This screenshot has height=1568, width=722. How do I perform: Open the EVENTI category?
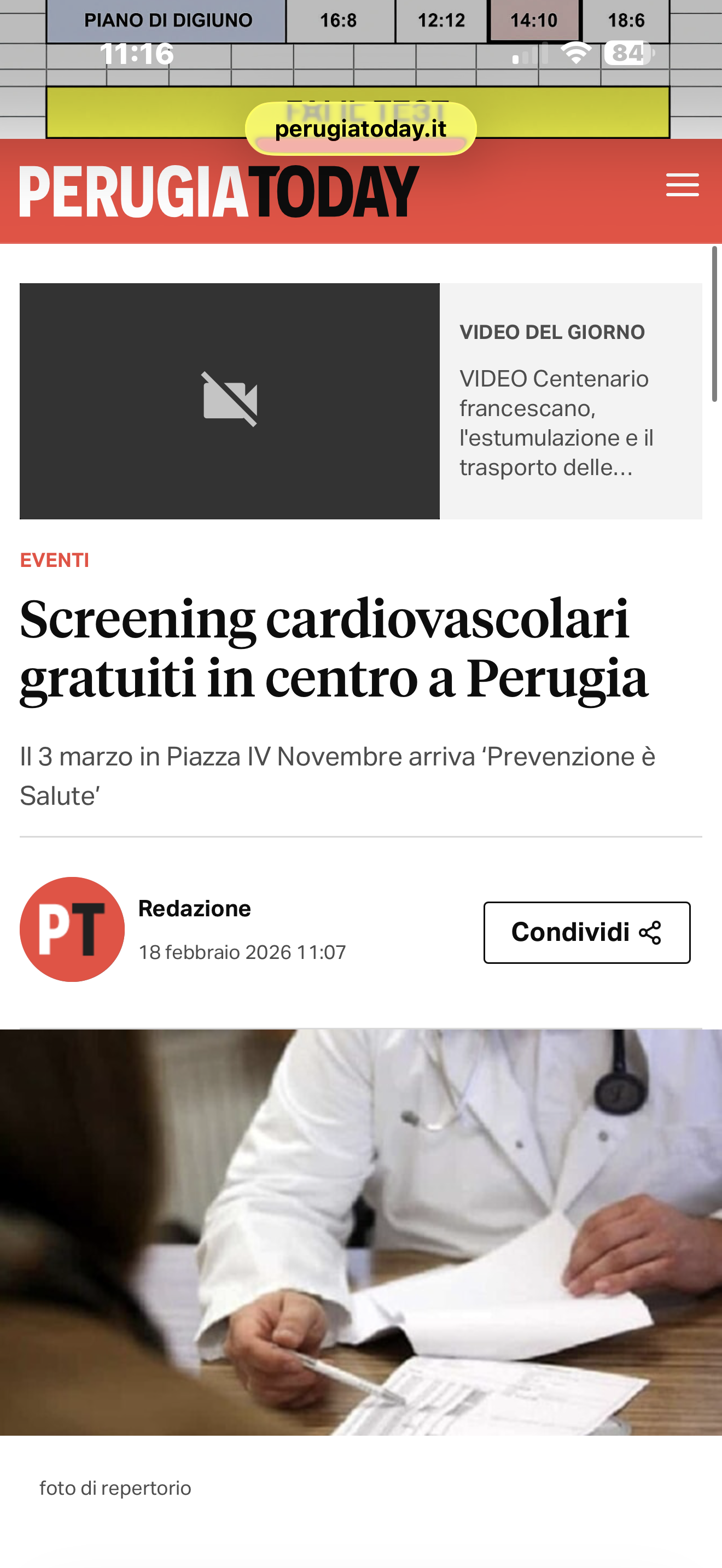[55, 560]
